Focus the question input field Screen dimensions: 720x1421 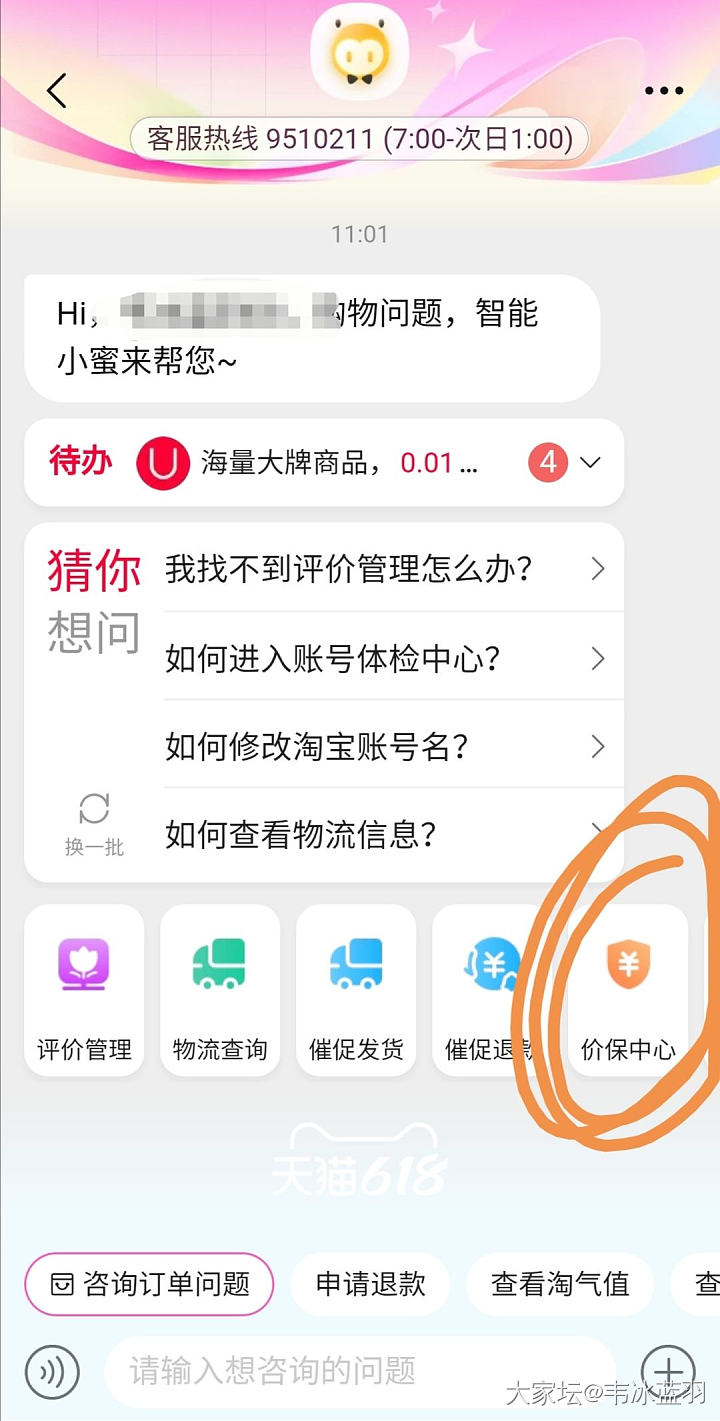(x=360, y=1371)
